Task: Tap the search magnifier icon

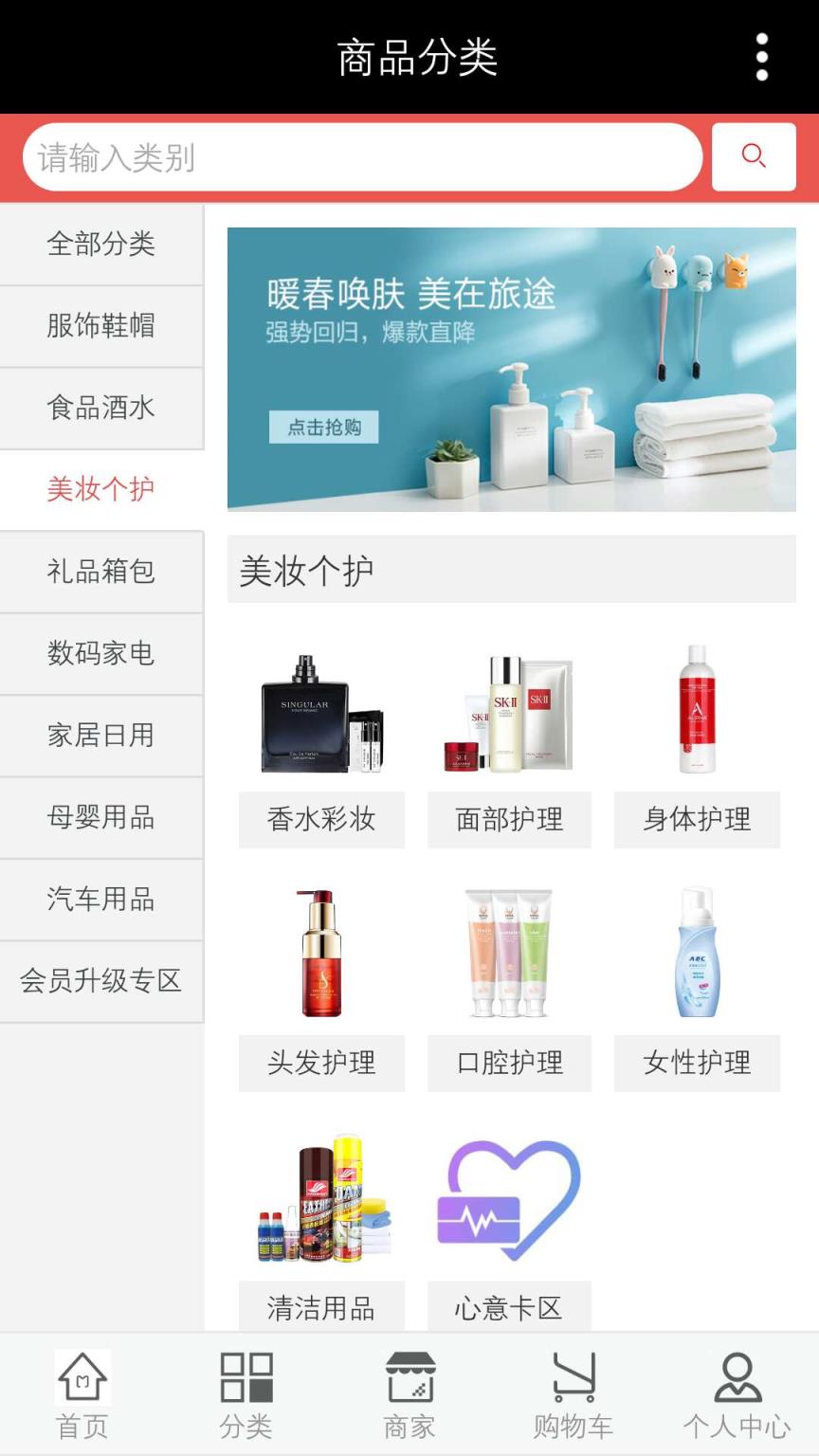Action: tap(754, 155)
